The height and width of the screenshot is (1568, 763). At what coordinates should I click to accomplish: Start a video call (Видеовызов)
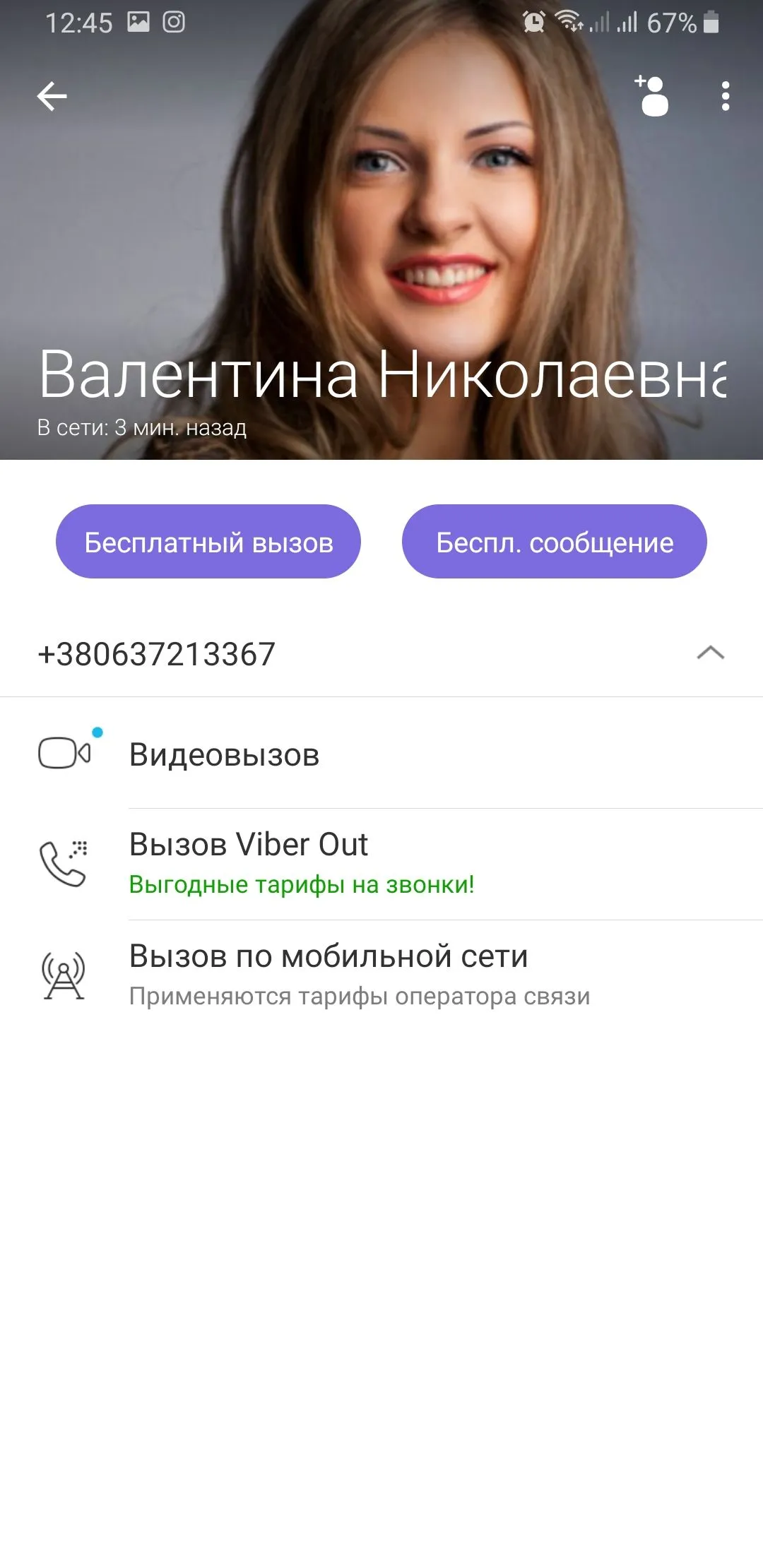[225, 754]
